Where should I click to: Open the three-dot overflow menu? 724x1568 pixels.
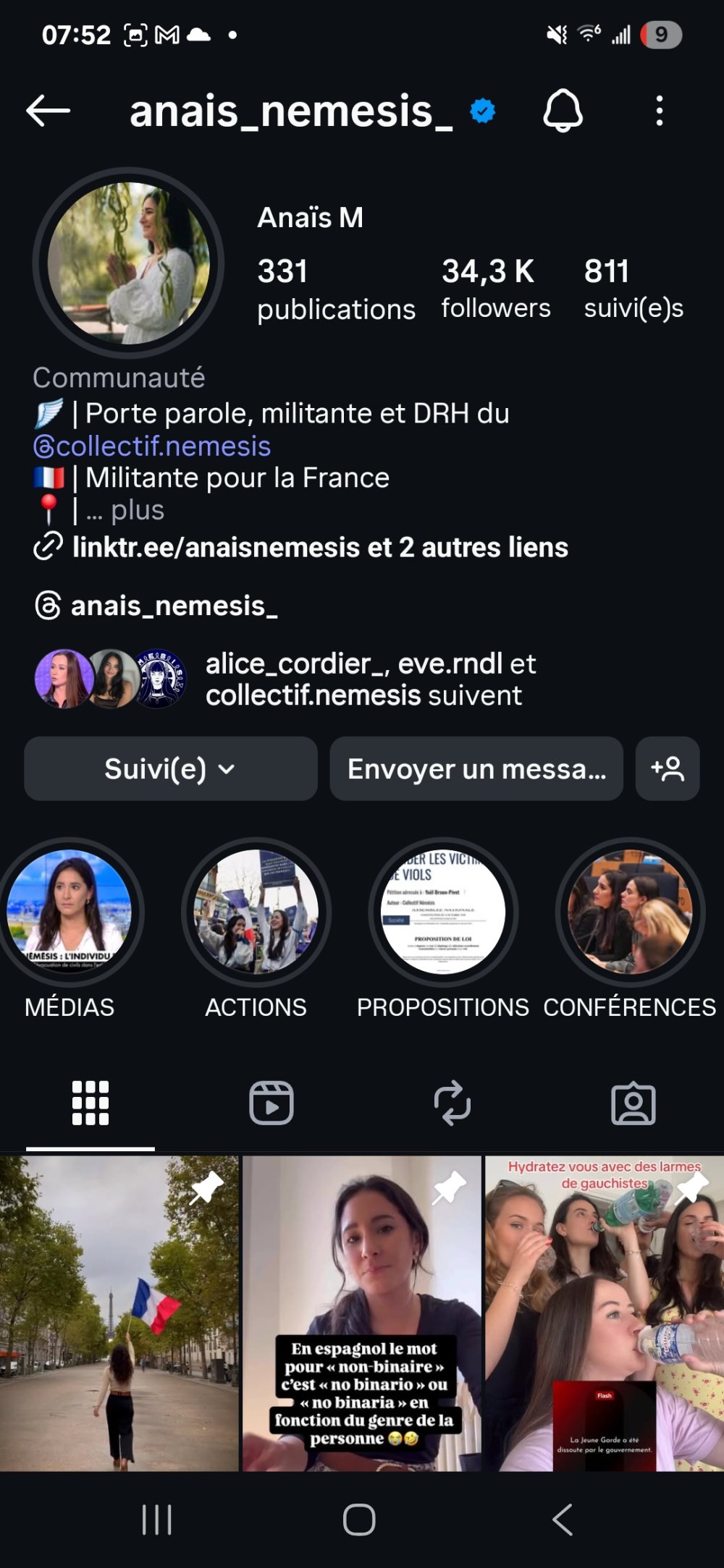[x=659, y=111]
